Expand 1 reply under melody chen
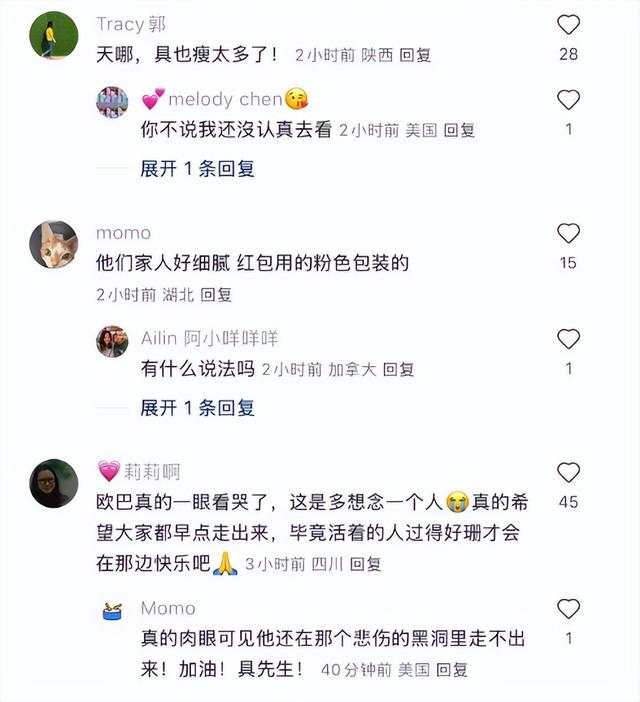This screenshot has height=702, width=640. pyautogui.click(x=197, y=169)
